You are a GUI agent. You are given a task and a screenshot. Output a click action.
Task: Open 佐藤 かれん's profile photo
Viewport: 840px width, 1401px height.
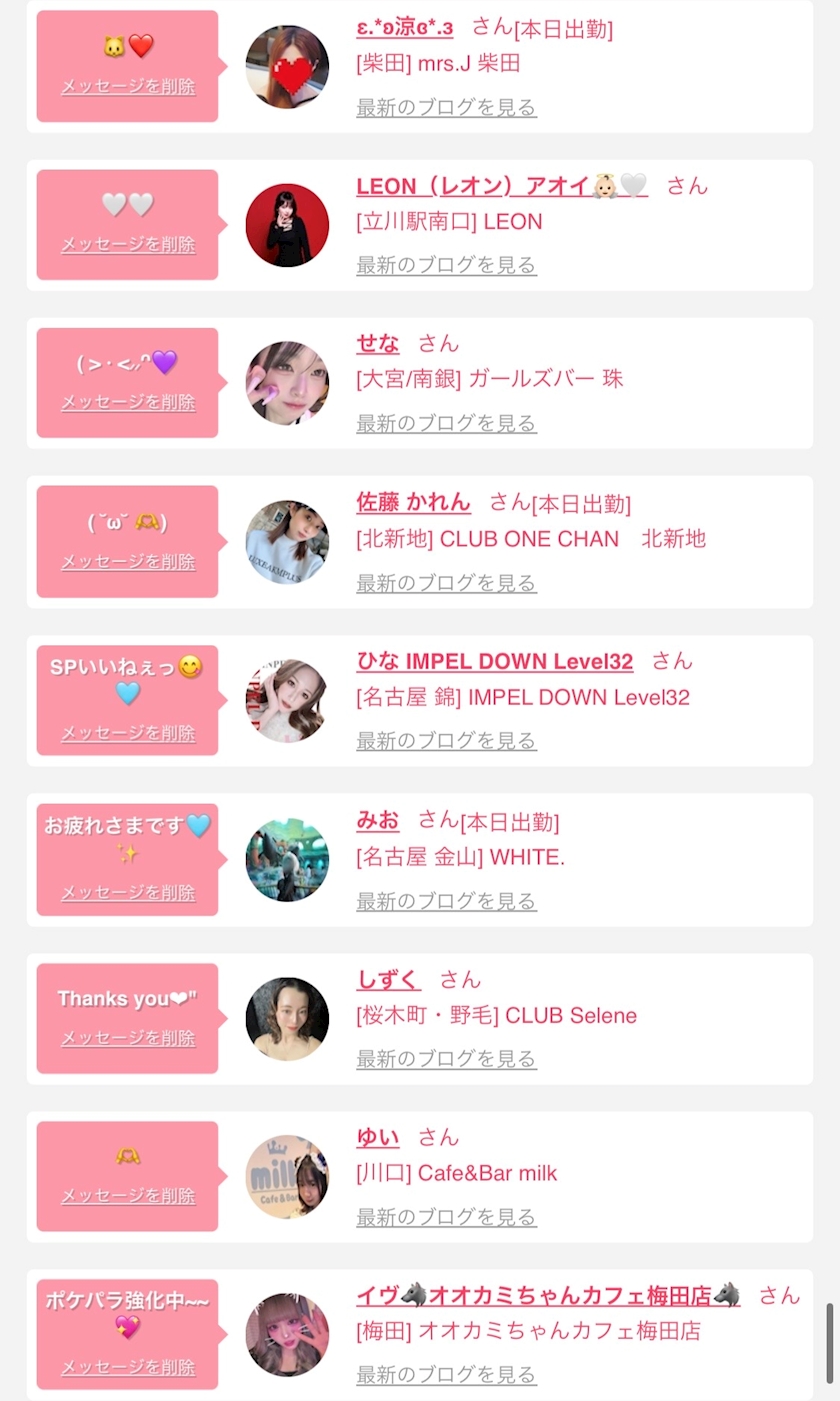tap(287, 542)
